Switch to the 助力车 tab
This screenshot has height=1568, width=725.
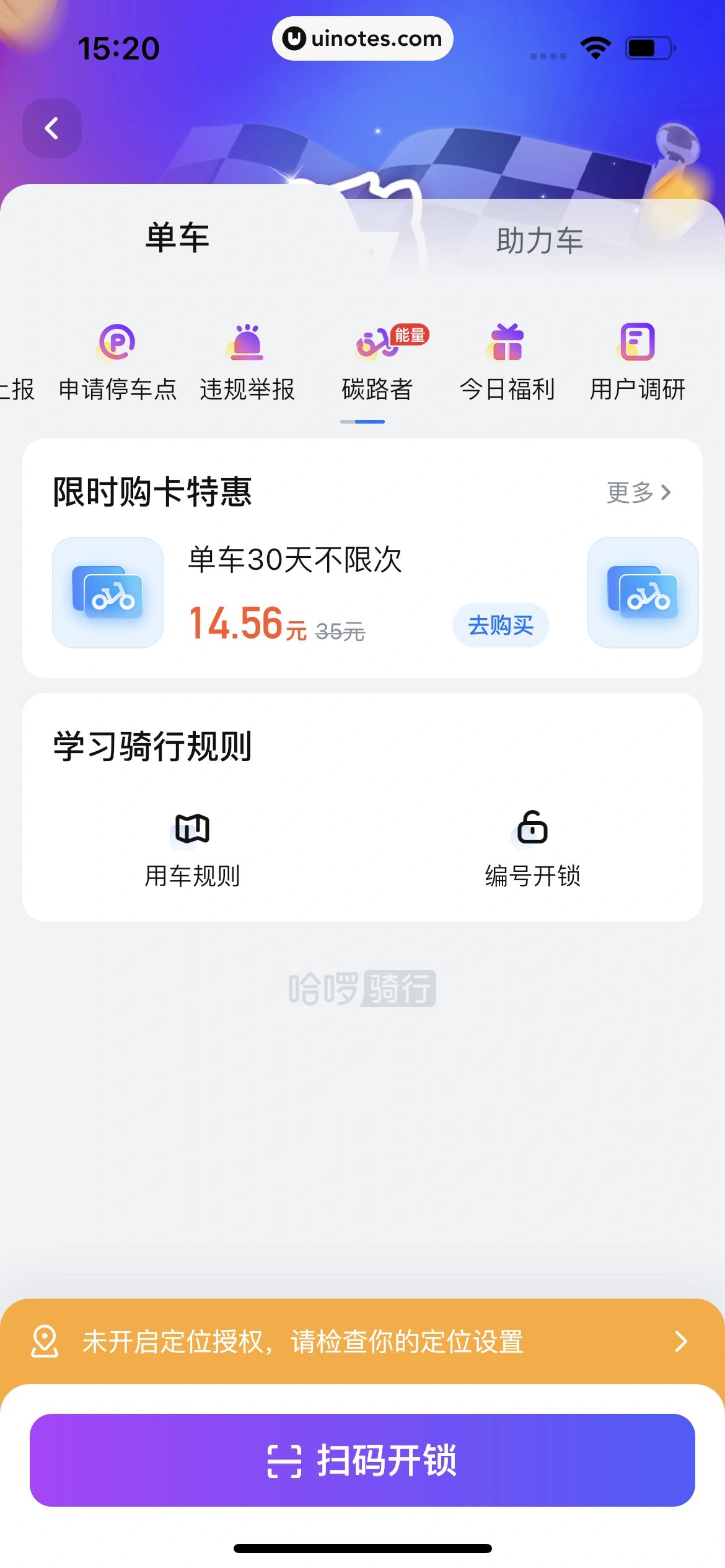[x=539, y=240]
